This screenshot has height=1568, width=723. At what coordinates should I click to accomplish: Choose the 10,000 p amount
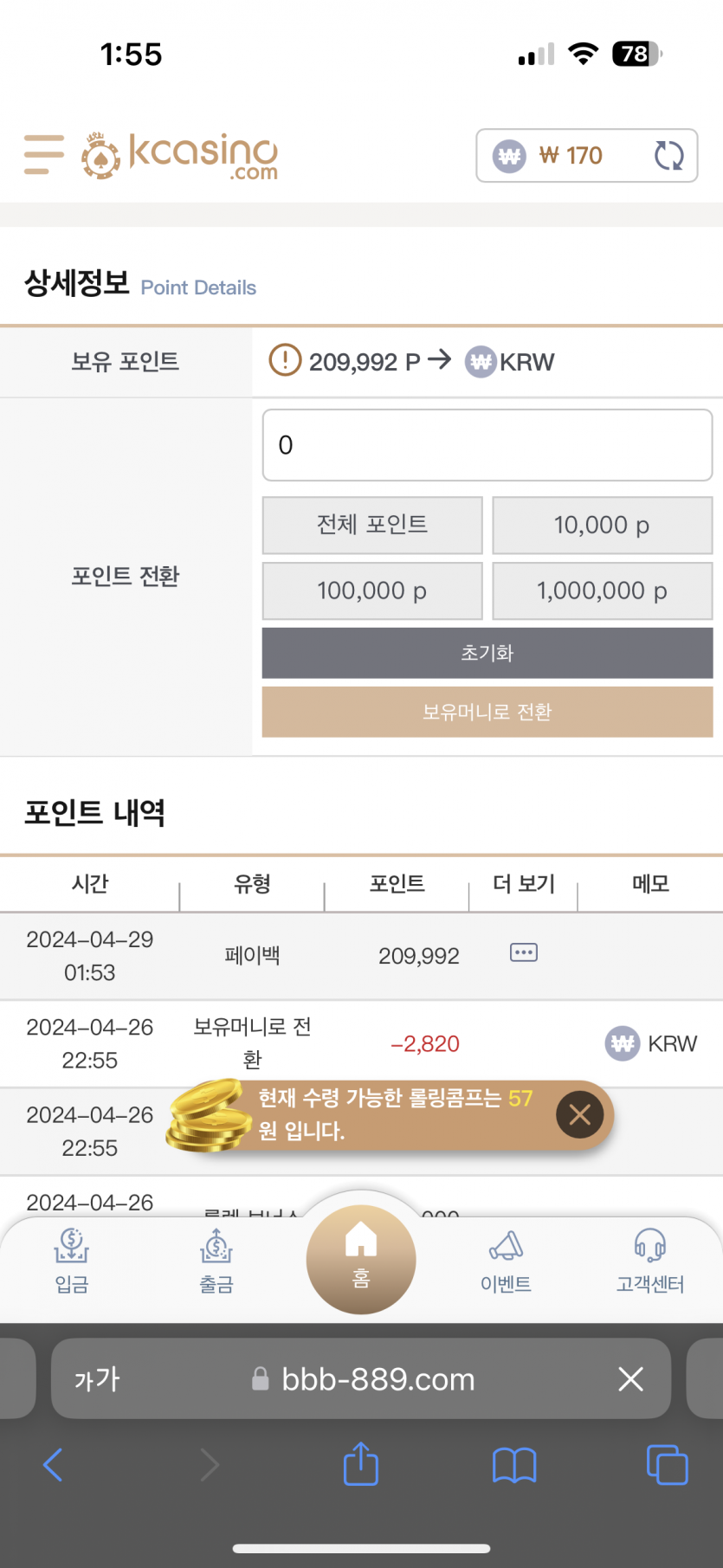coord(602,525)
